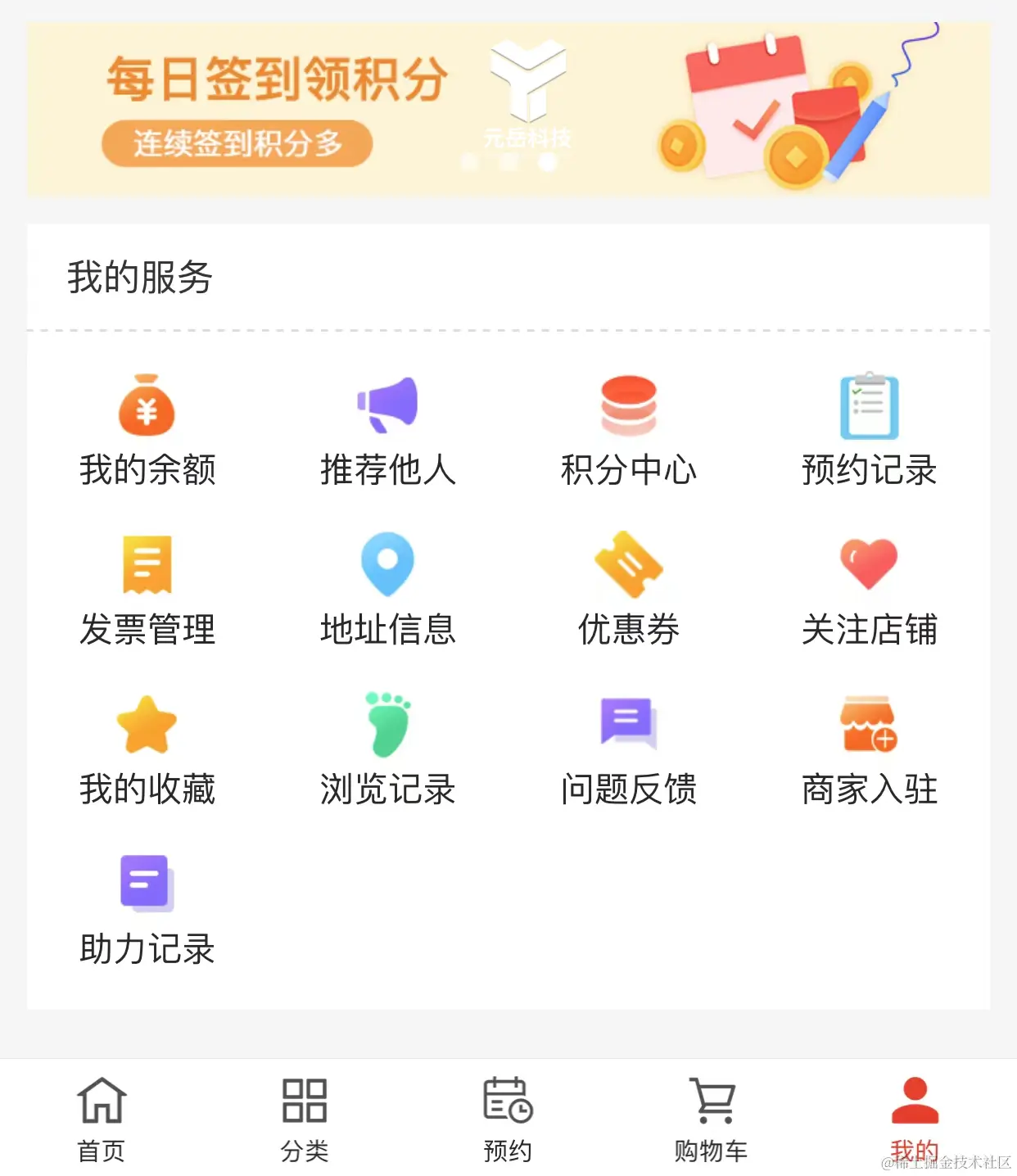Open the 购物车 shopping cart tab
This screenshot has width=1017, height=1176.
pos(711,1118)
